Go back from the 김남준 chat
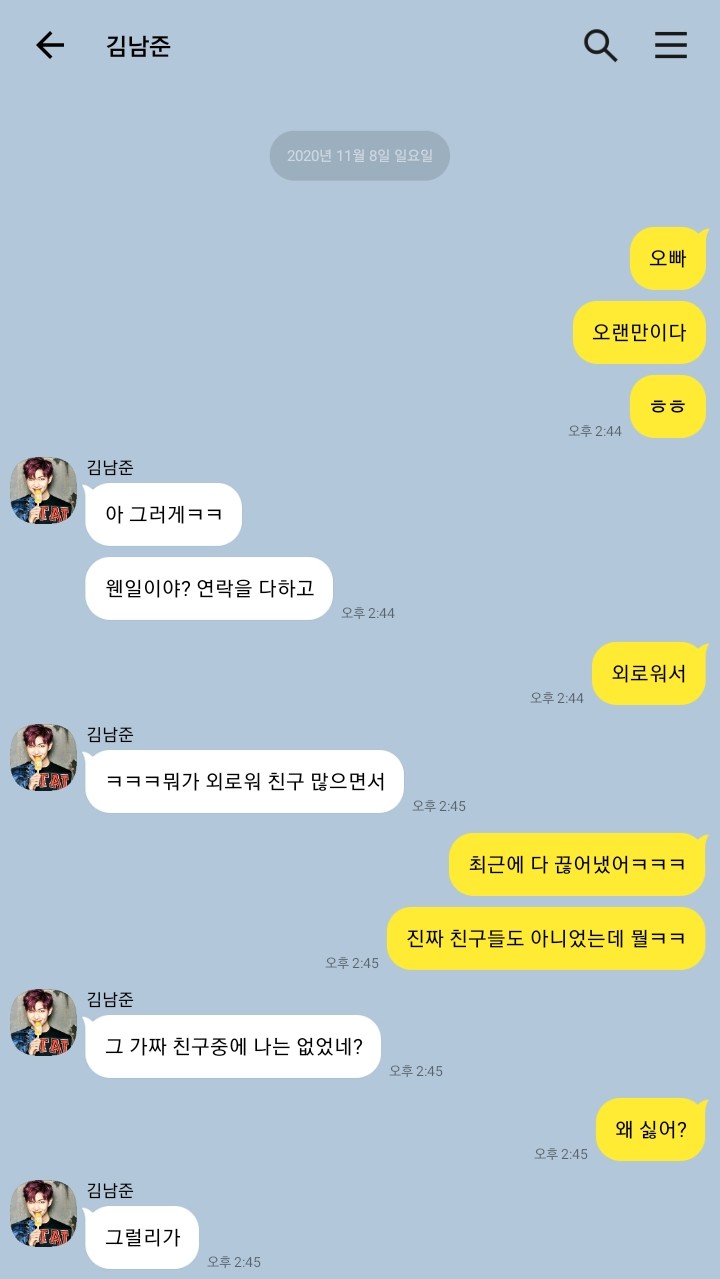This screenshot has height=1279, width=720. [x=49, y=45]
